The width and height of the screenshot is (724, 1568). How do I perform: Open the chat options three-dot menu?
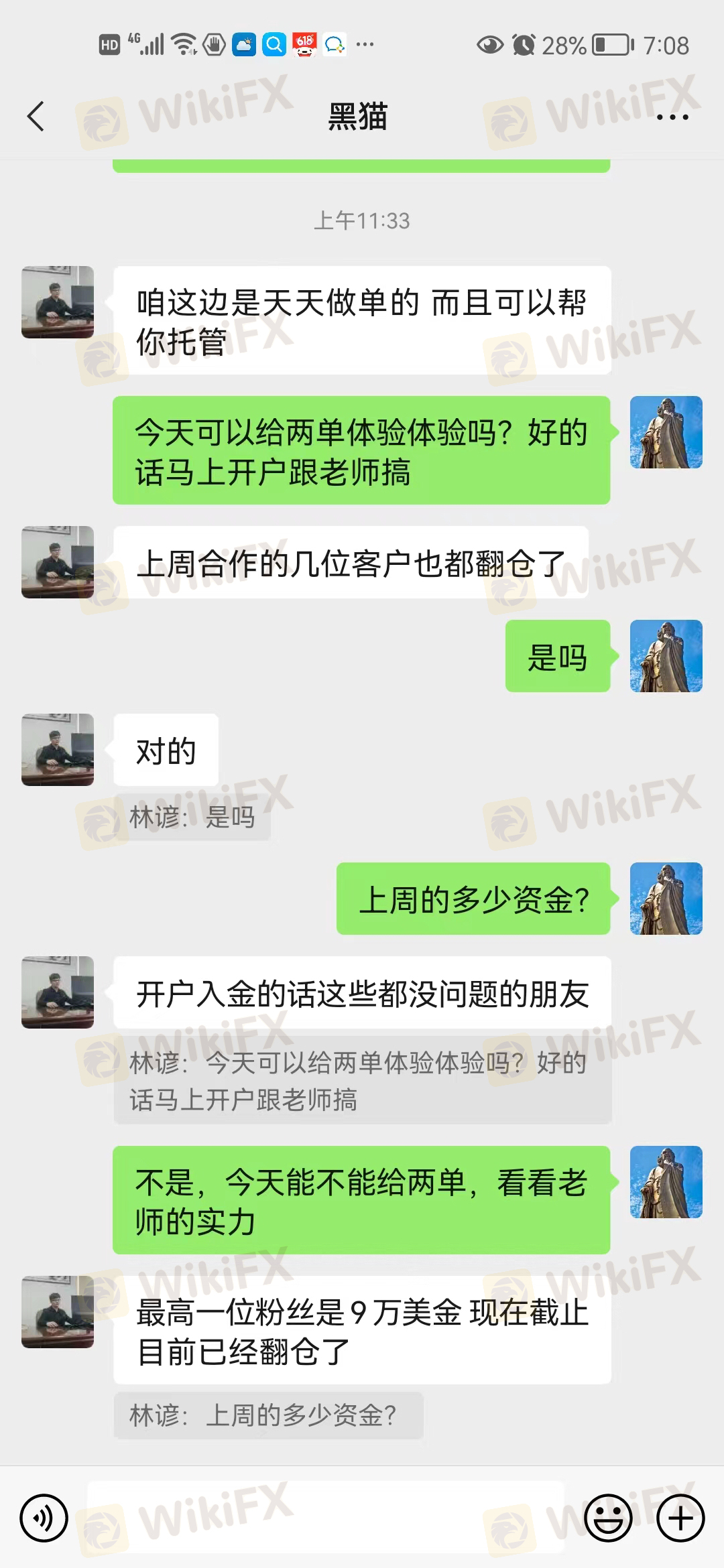tap(672, 117)
